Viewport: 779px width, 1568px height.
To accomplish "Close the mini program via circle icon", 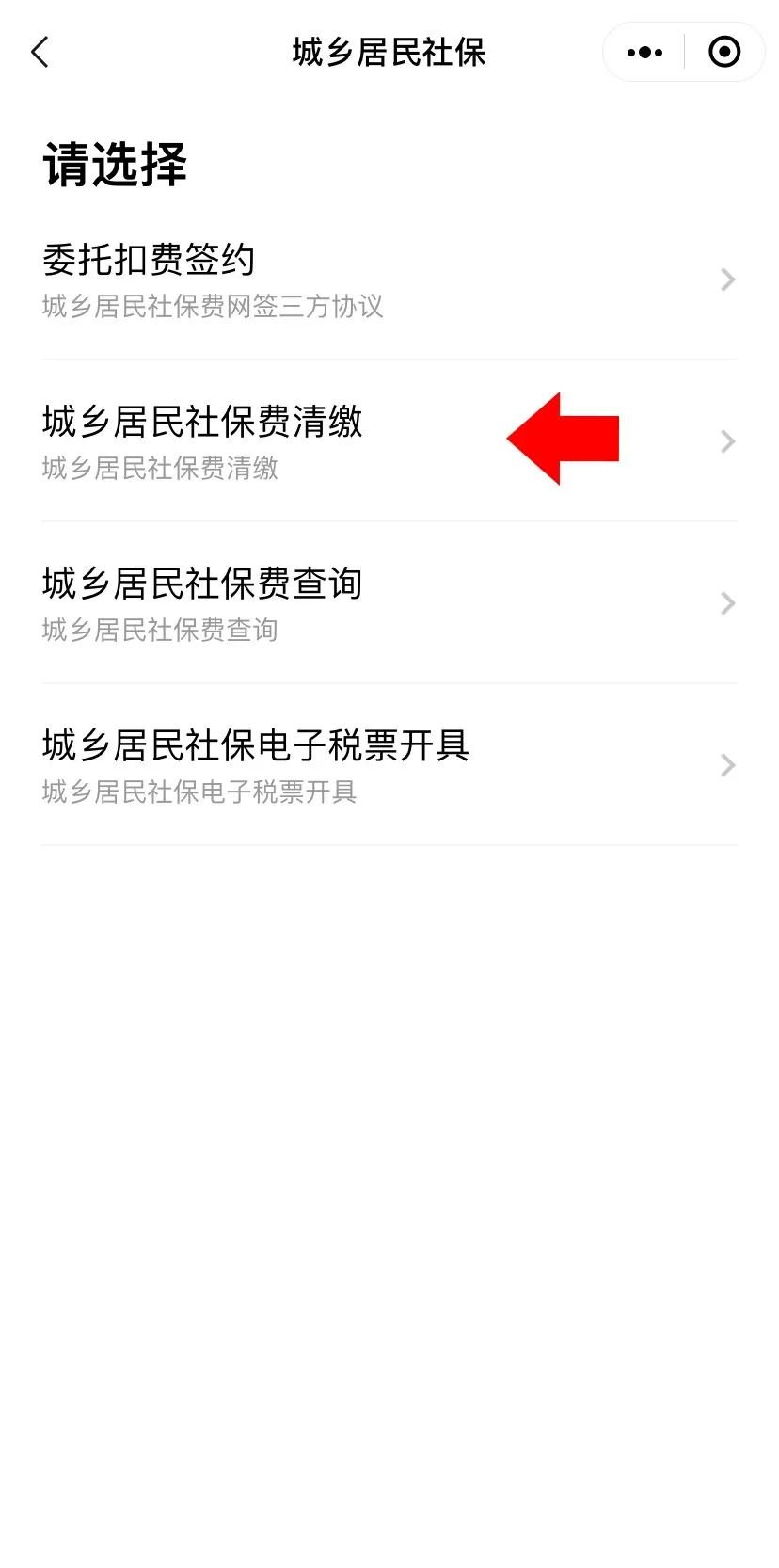I will [x=723, y=52].
